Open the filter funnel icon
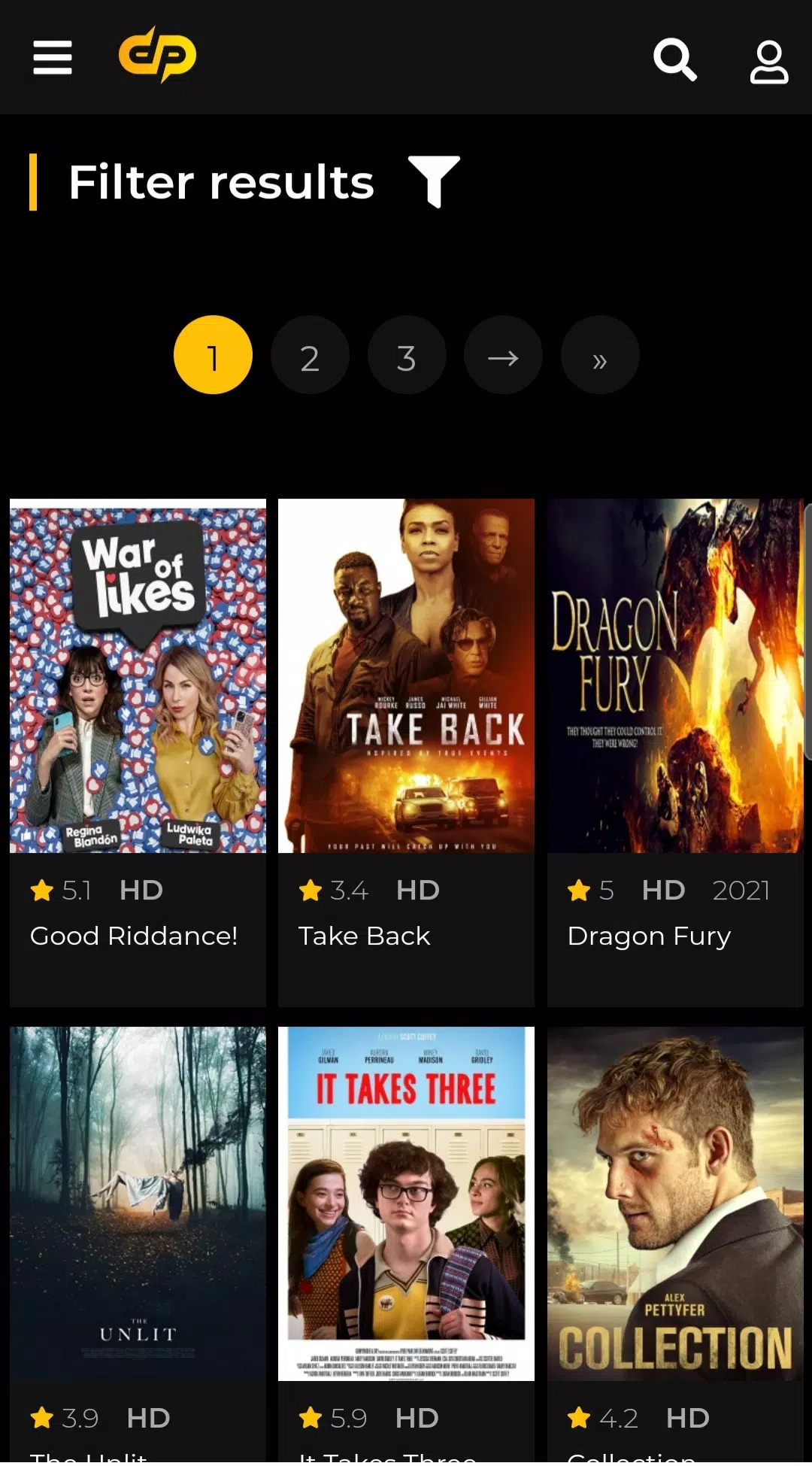This screenshot has height=1466, width=812. pos(434,181)
